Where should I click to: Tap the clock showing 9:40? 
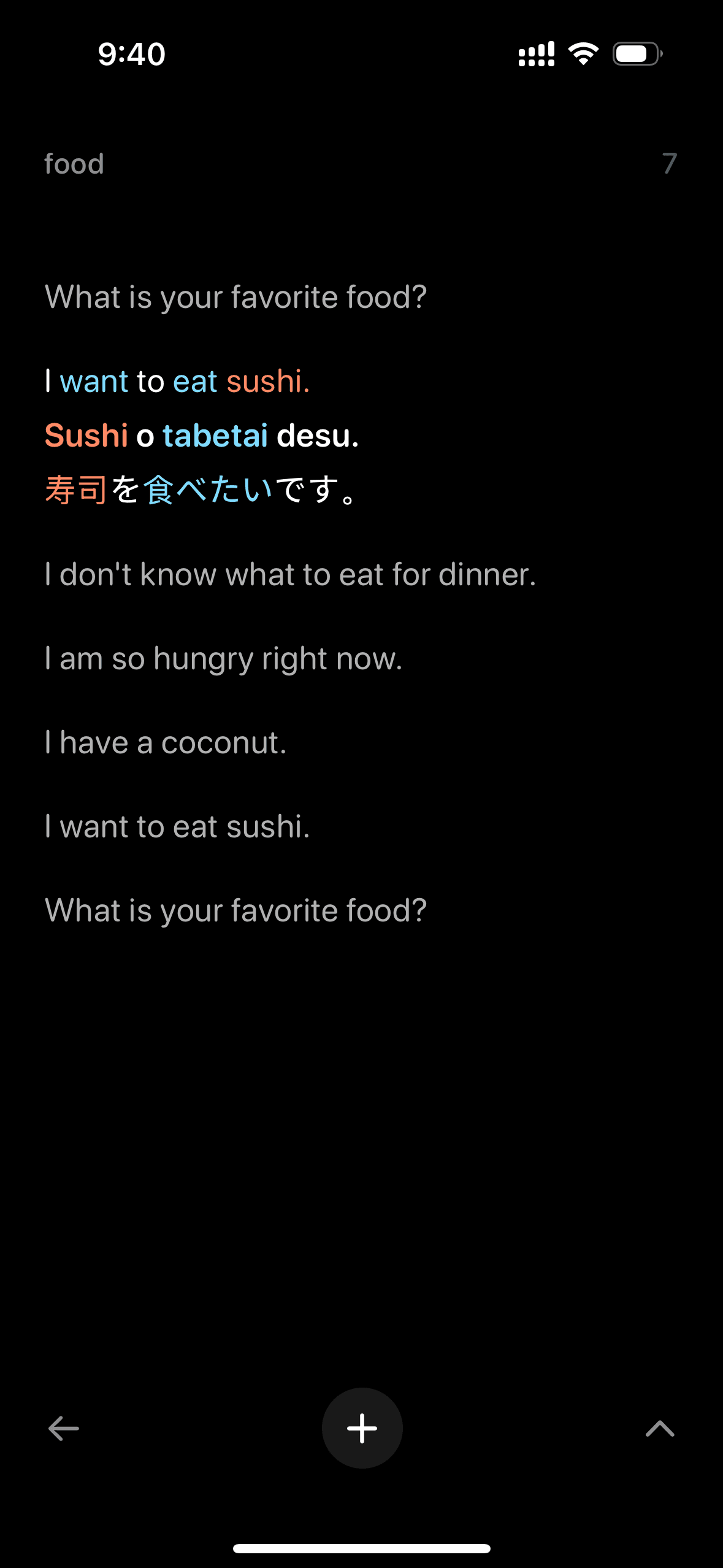pos(130,54)
